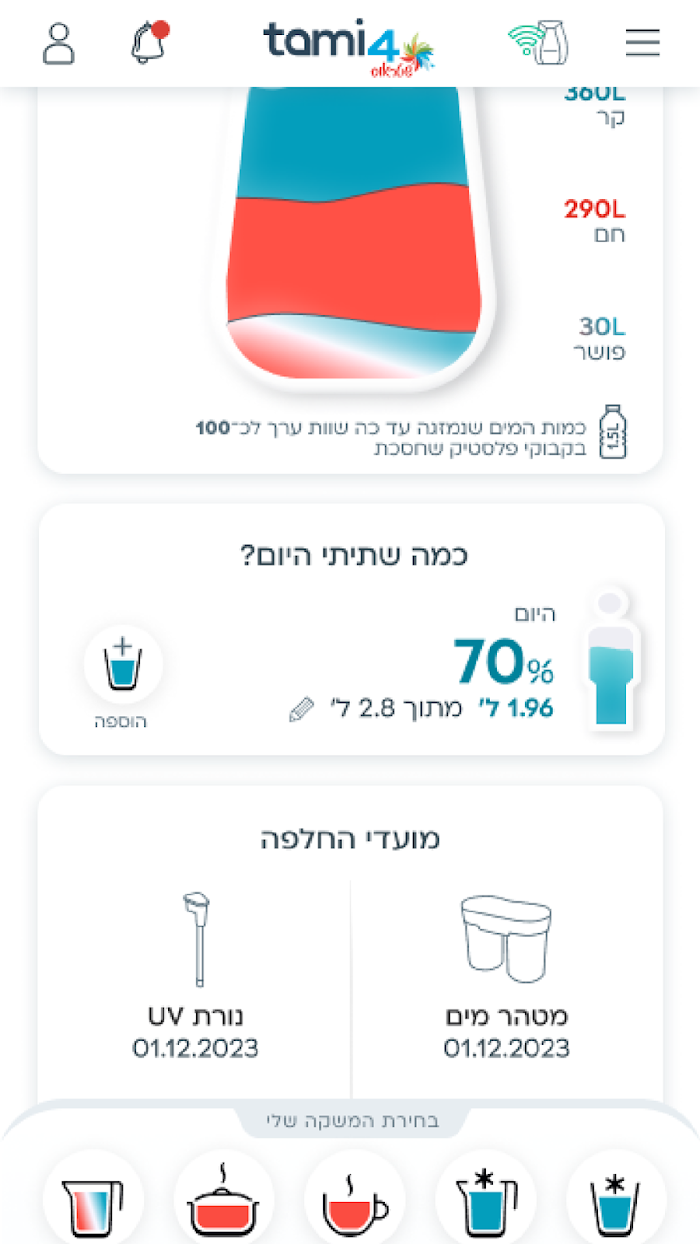Viewport: 700px width, 1244px height.
Task: Select the hot cup drink
Action: pyautogui.click(x=354, y=1200)
